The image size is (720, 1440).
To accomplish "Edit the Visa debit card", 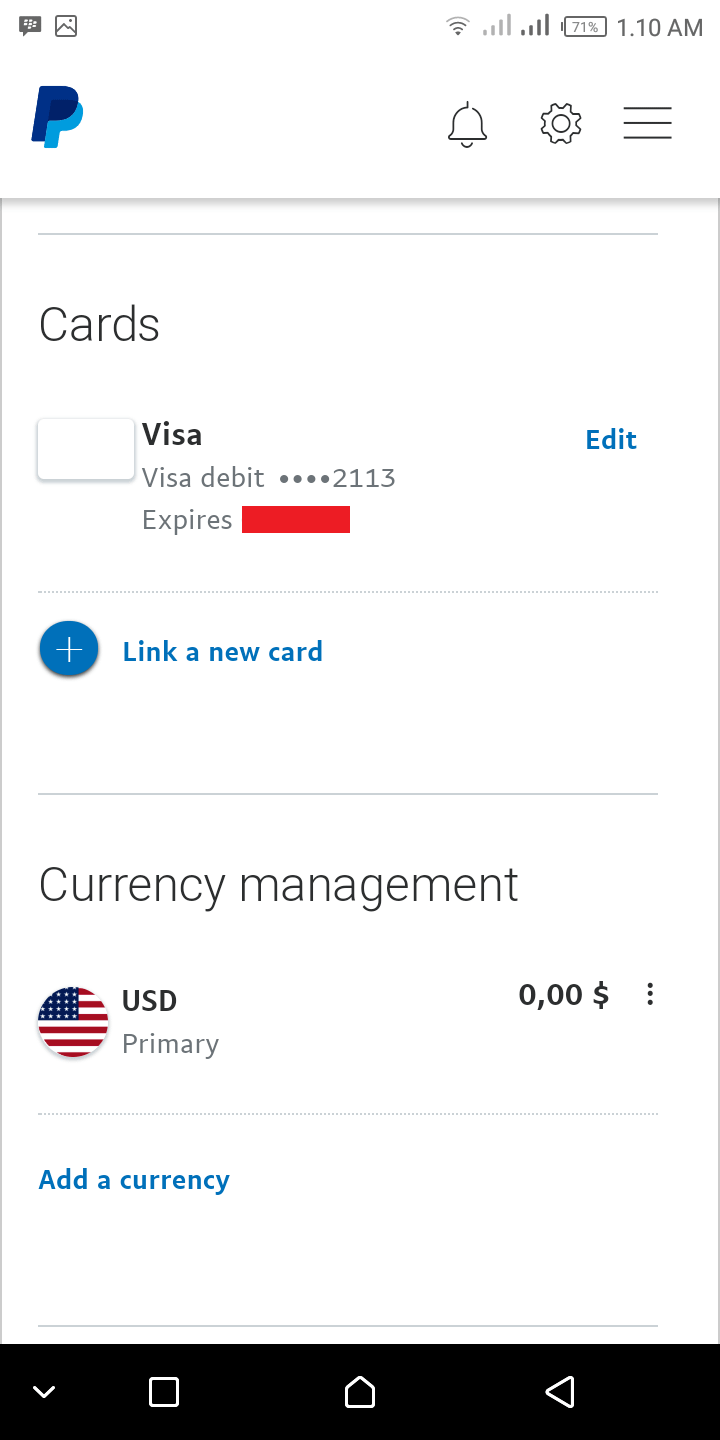I will (x=611, y=440).
